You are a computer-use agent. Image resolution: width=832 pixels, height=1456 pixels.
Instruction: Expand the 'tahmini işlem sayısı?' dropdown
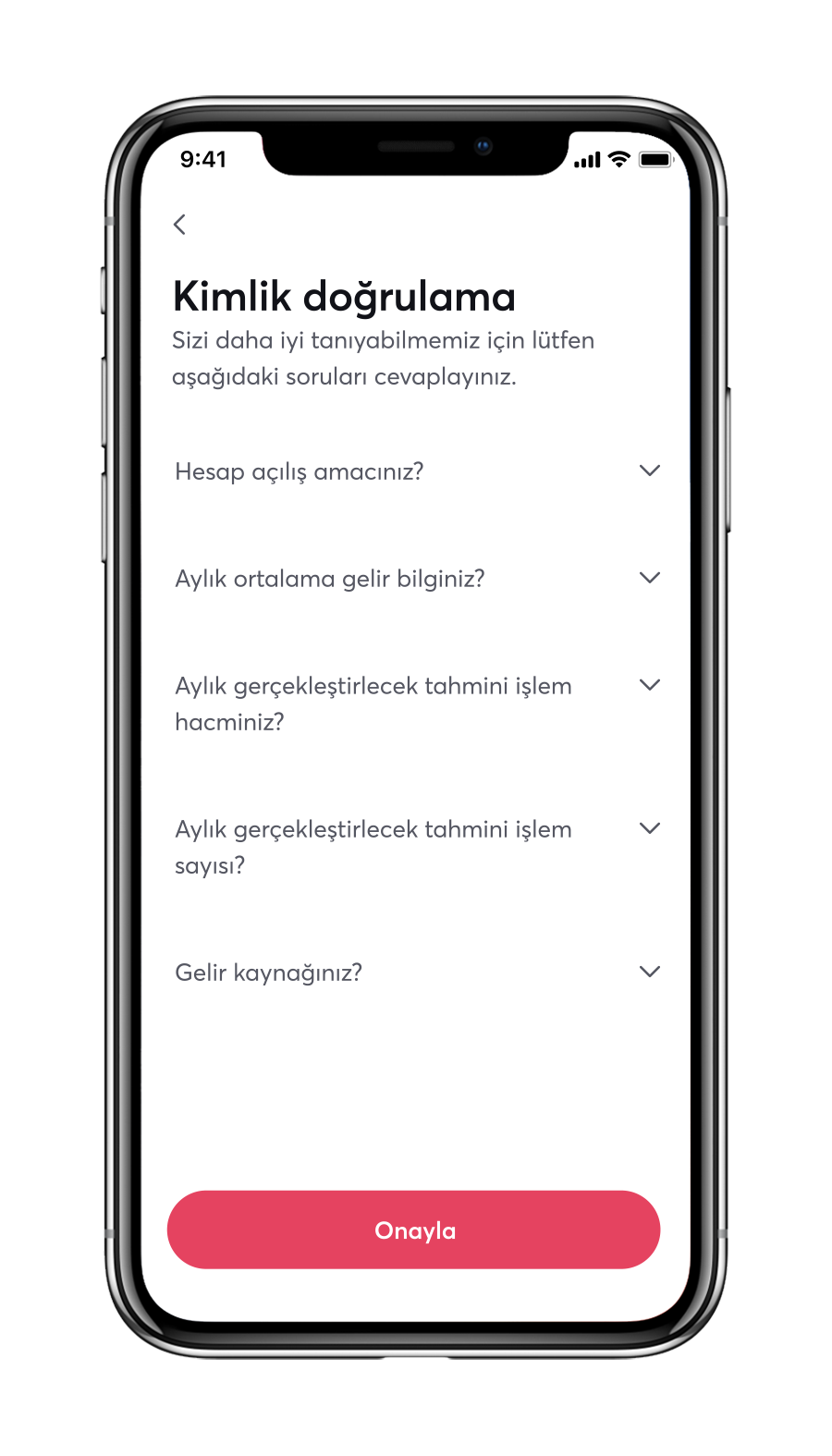point(649,829)
